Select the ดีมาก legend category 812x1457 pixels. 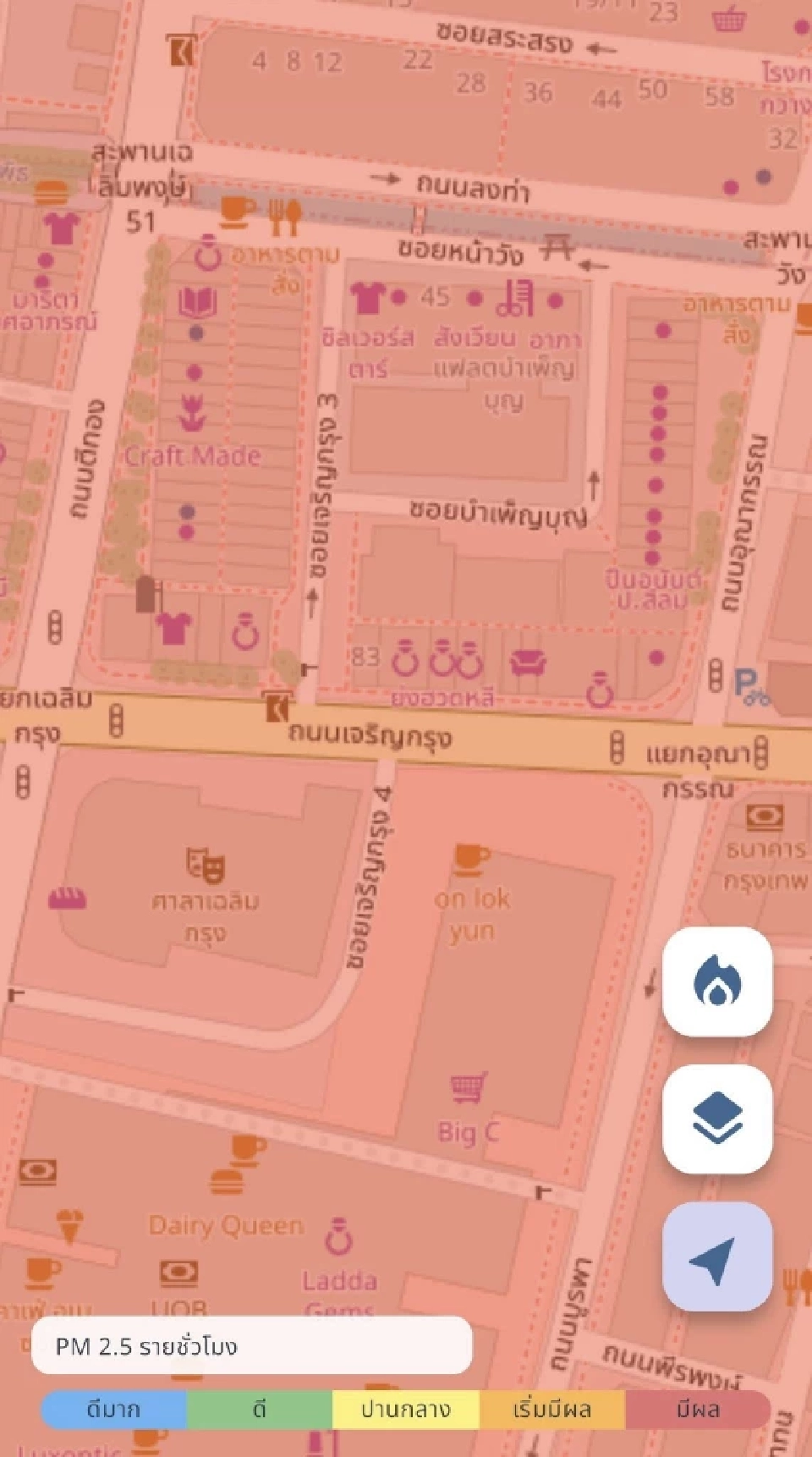pos(114,1410)
